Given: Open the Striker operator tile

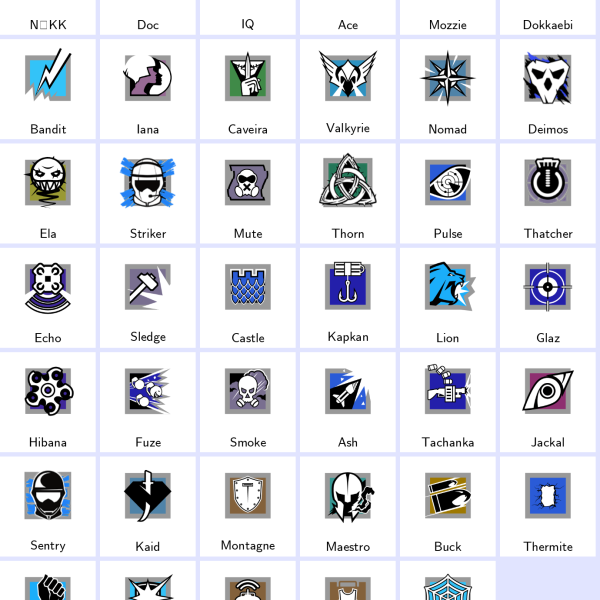Looking at the screenshot, I should pos(148,192).
